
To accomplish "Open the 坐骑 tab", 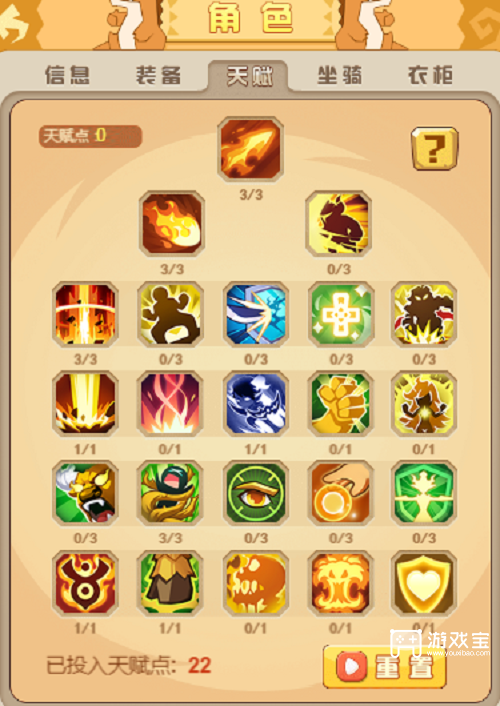I will tap(340, 75).
